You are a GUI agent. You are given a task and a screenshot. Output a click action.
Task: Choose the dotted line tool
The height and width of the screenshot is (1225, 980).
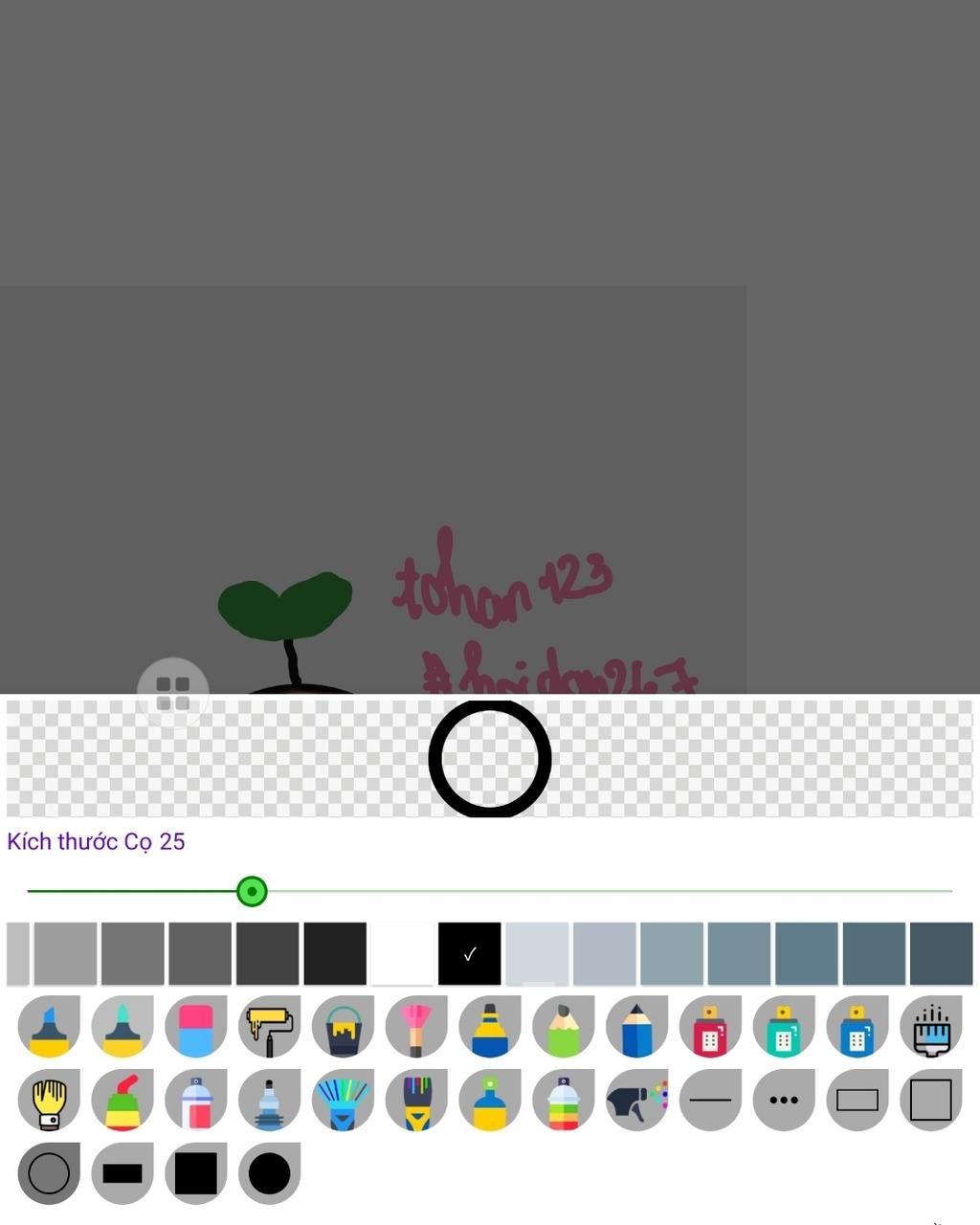(x=784, y=1100)
